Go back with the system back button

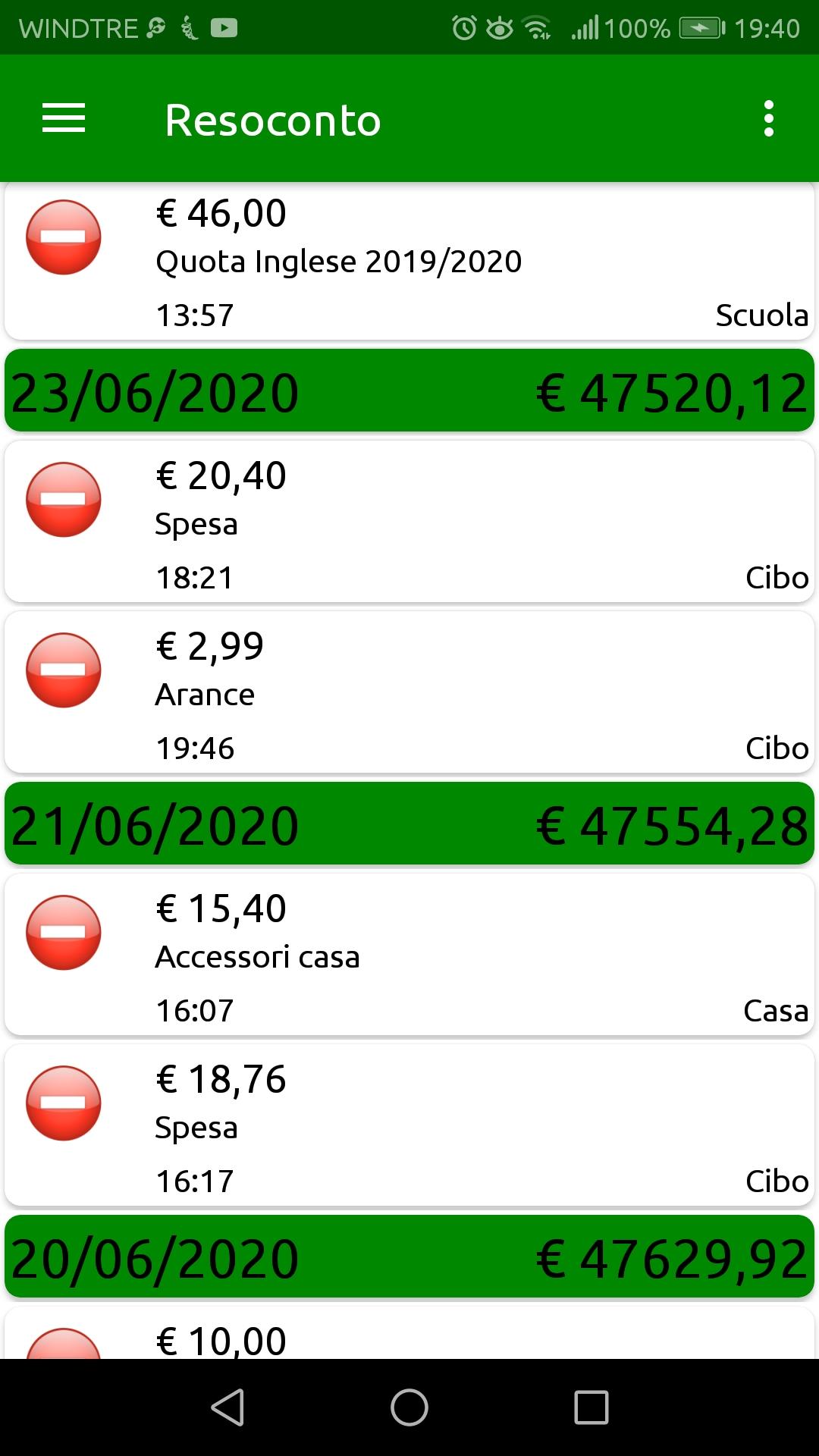coord(227,1407)
